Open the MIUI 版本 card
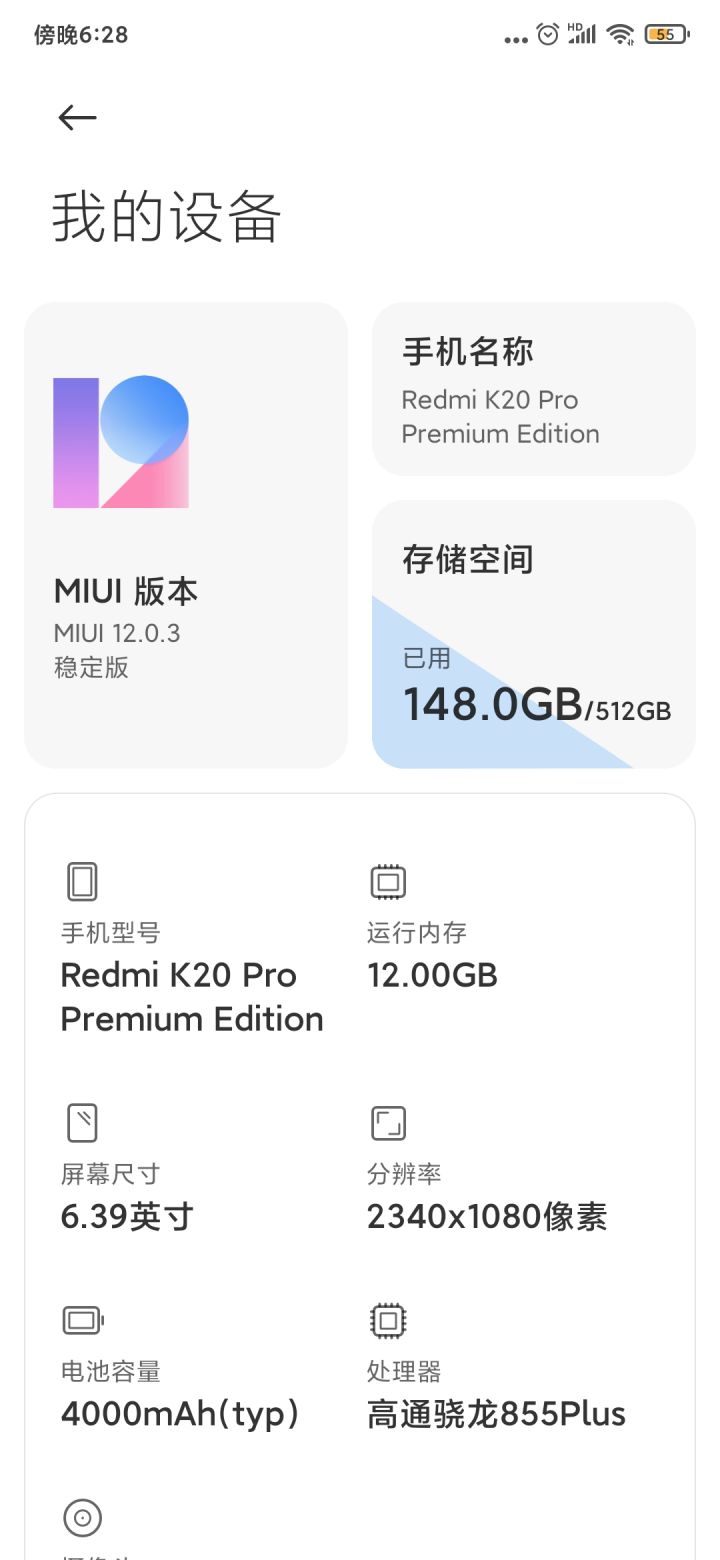 186,535
